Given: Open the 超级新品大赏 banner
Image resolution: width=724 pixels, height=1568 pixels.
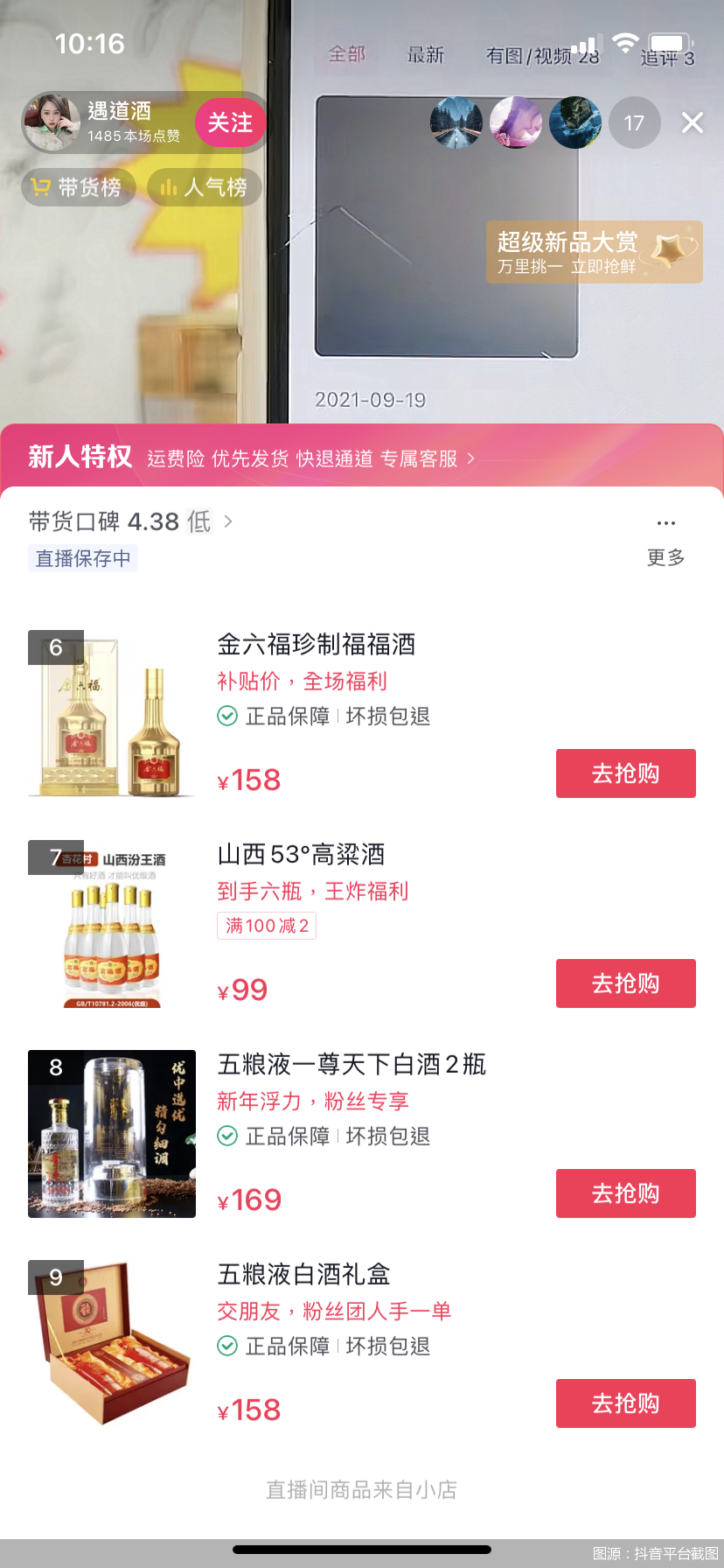Looking at the screenshot, I should [594, 252].
